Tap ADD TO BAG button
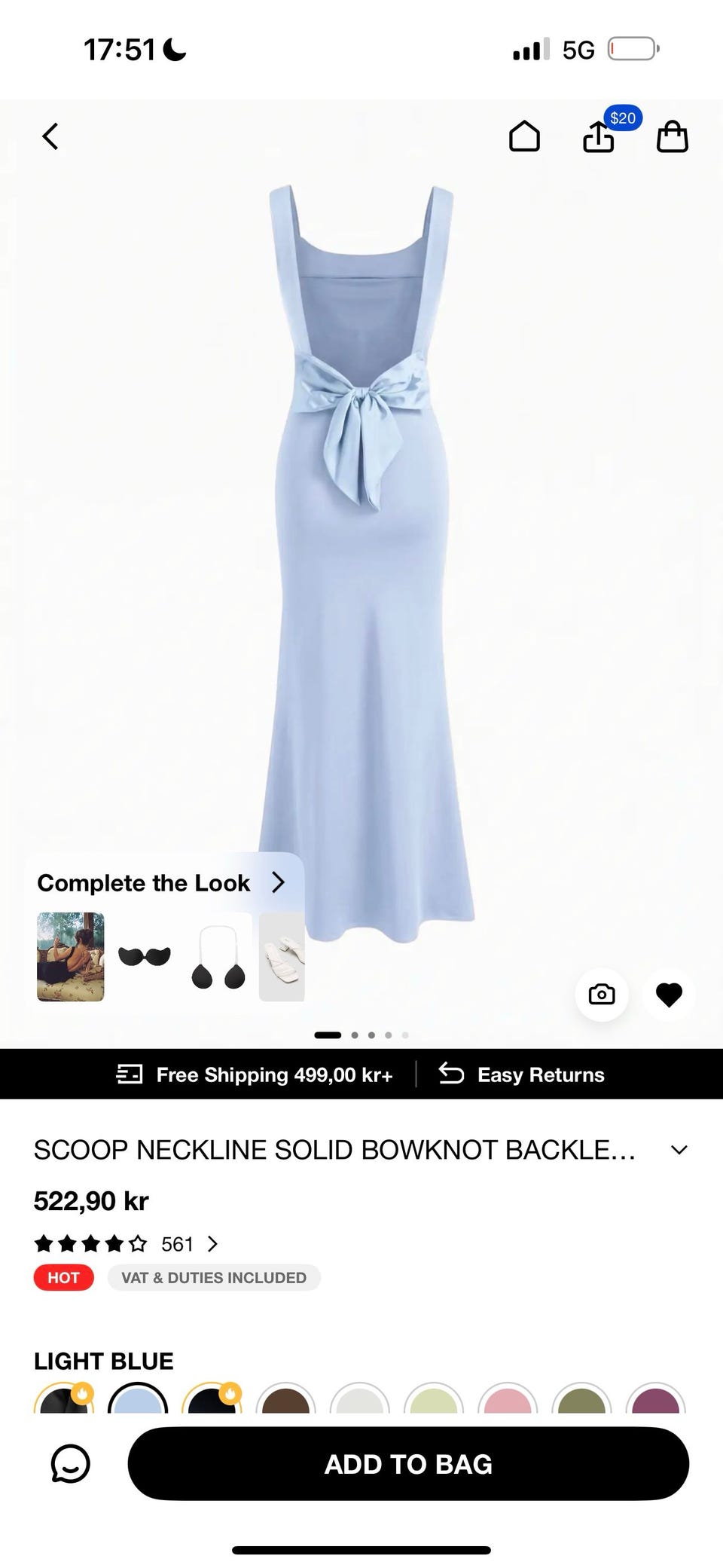 click(408, 1463)
